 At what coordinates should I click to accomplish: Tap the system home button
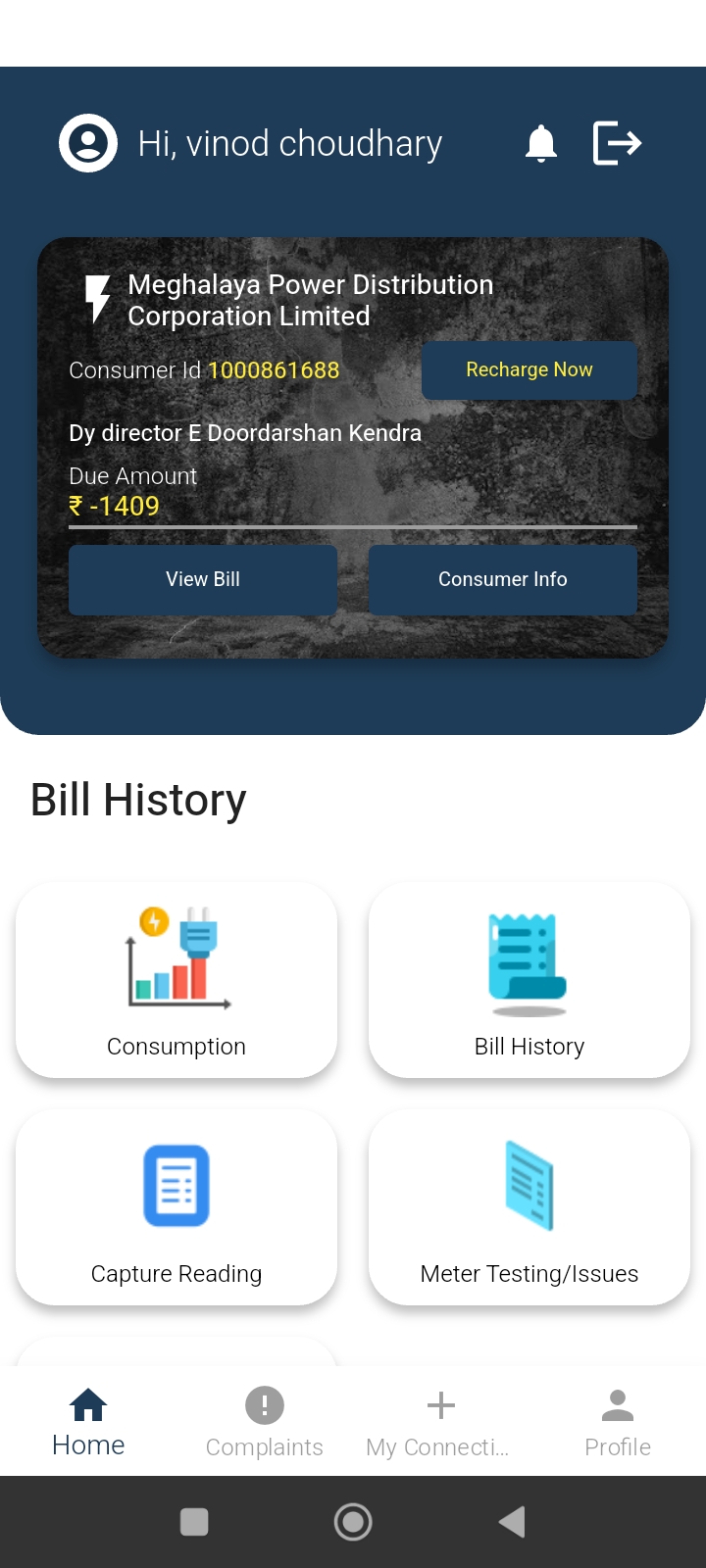click(x=353, y=1522)
